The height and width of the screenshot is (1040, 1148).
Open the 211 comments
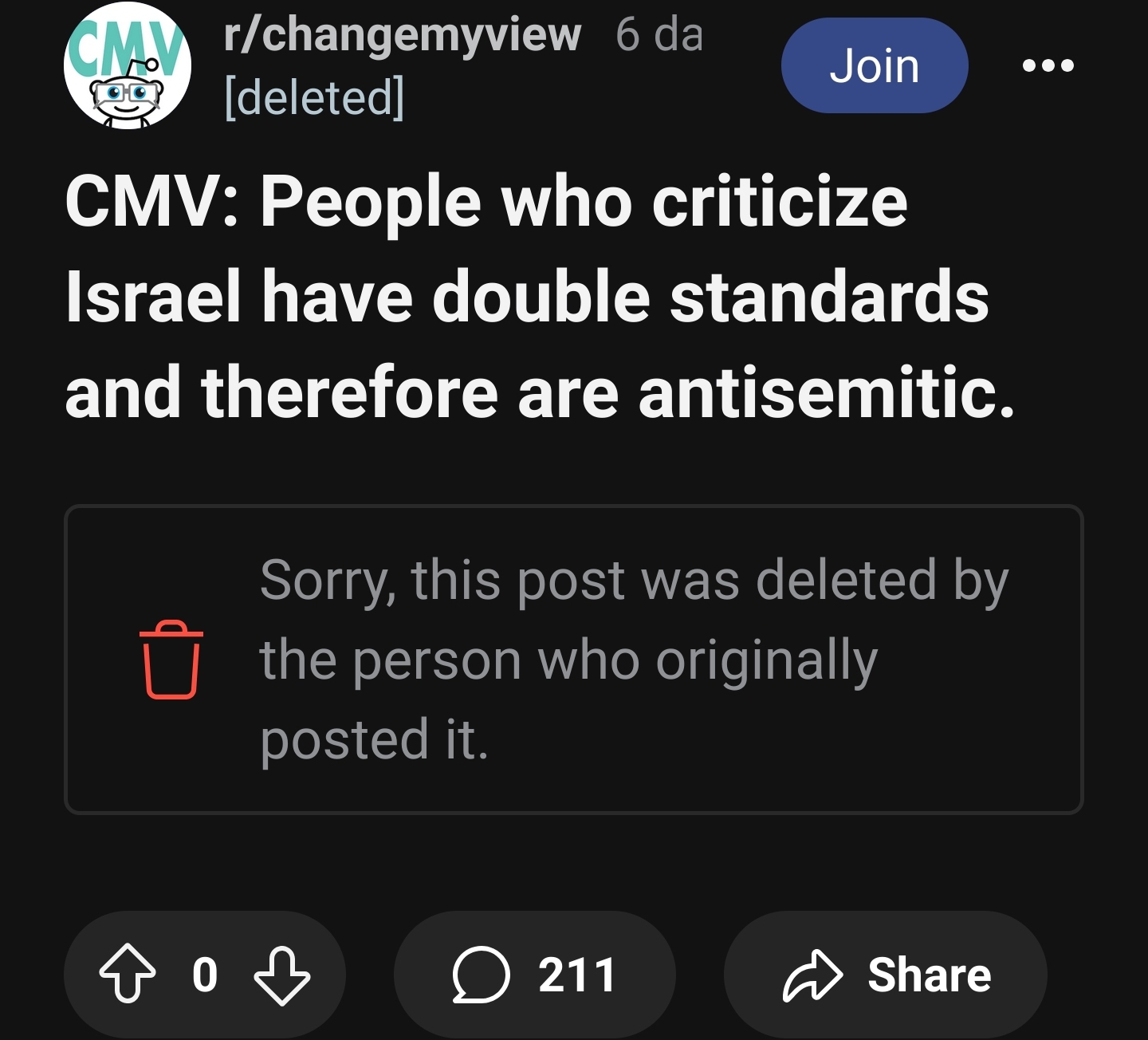(x=534, y=974)
